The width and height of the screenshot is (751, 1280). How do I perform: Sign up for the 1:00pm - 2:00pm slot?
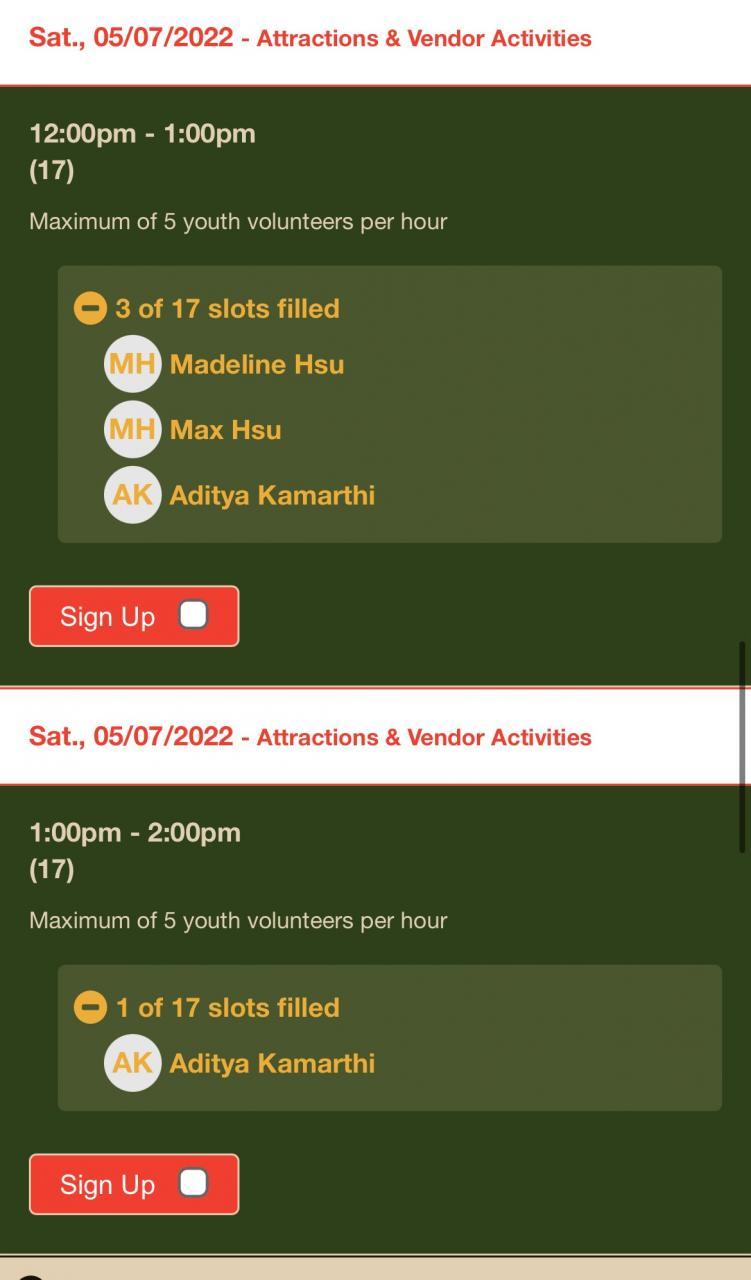point(134,1184)
